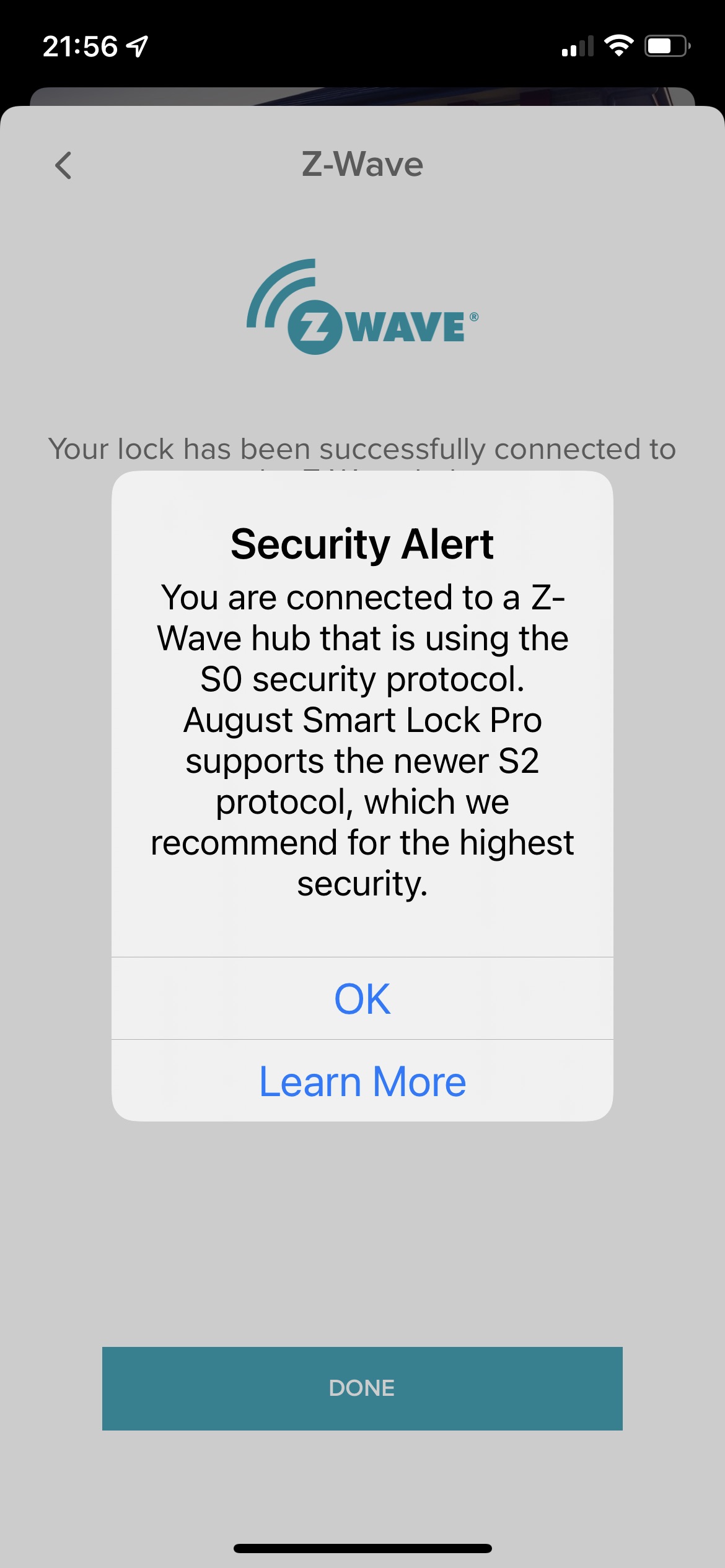Go back from the Z-Wave screen
This screenshot has height=1568, width=725.
pos(63,165)
